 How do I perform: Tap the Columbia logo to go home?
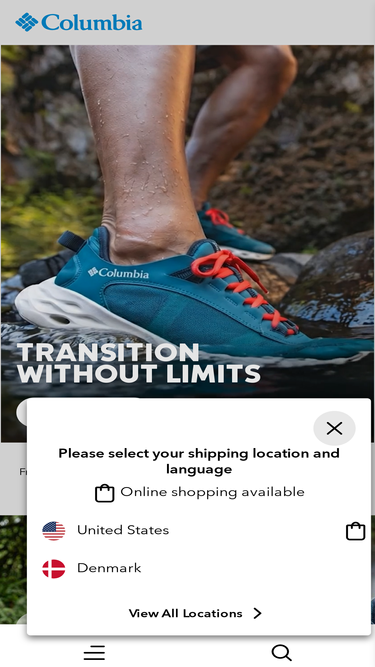click(79, 23)
